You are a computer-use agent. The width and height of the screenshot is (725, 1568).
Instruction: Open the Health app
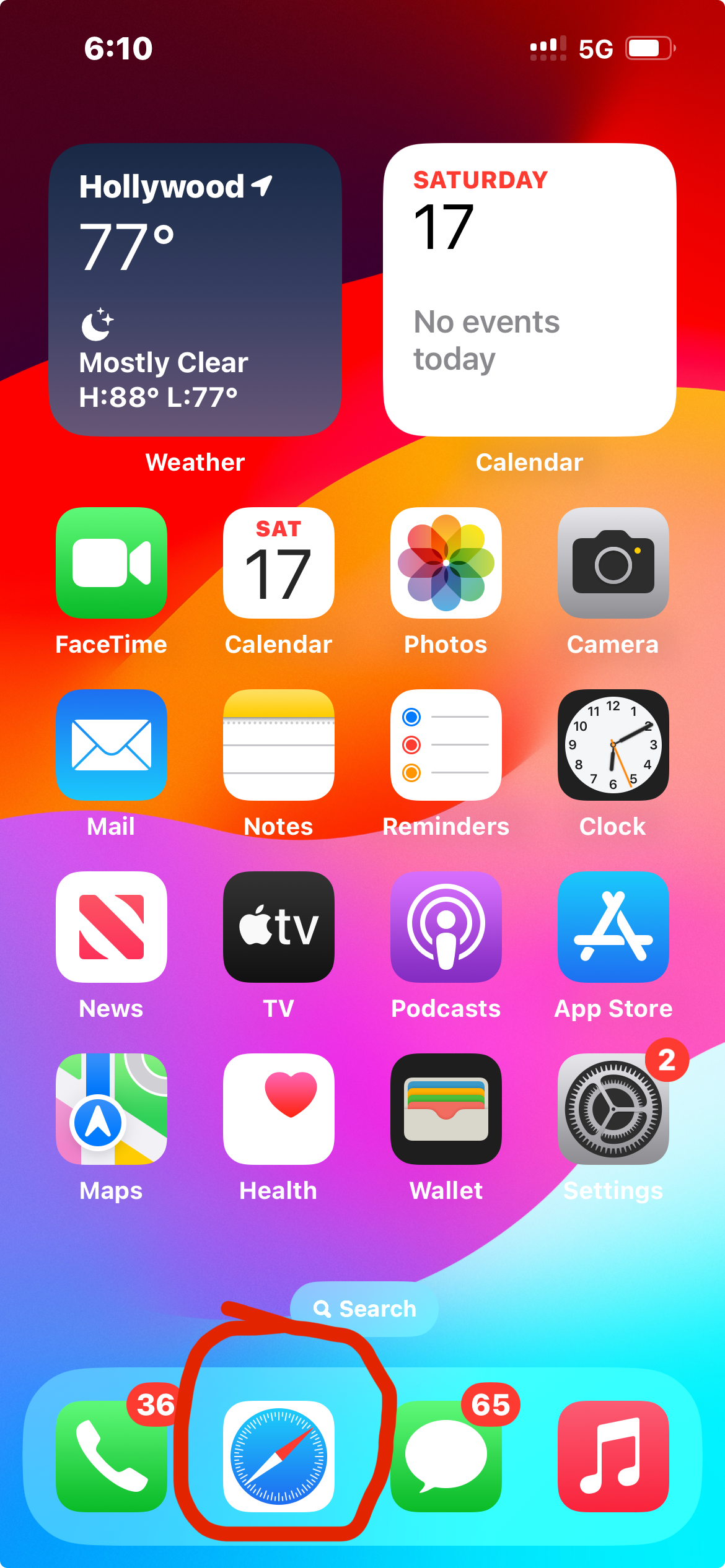tap(278, 1108)
